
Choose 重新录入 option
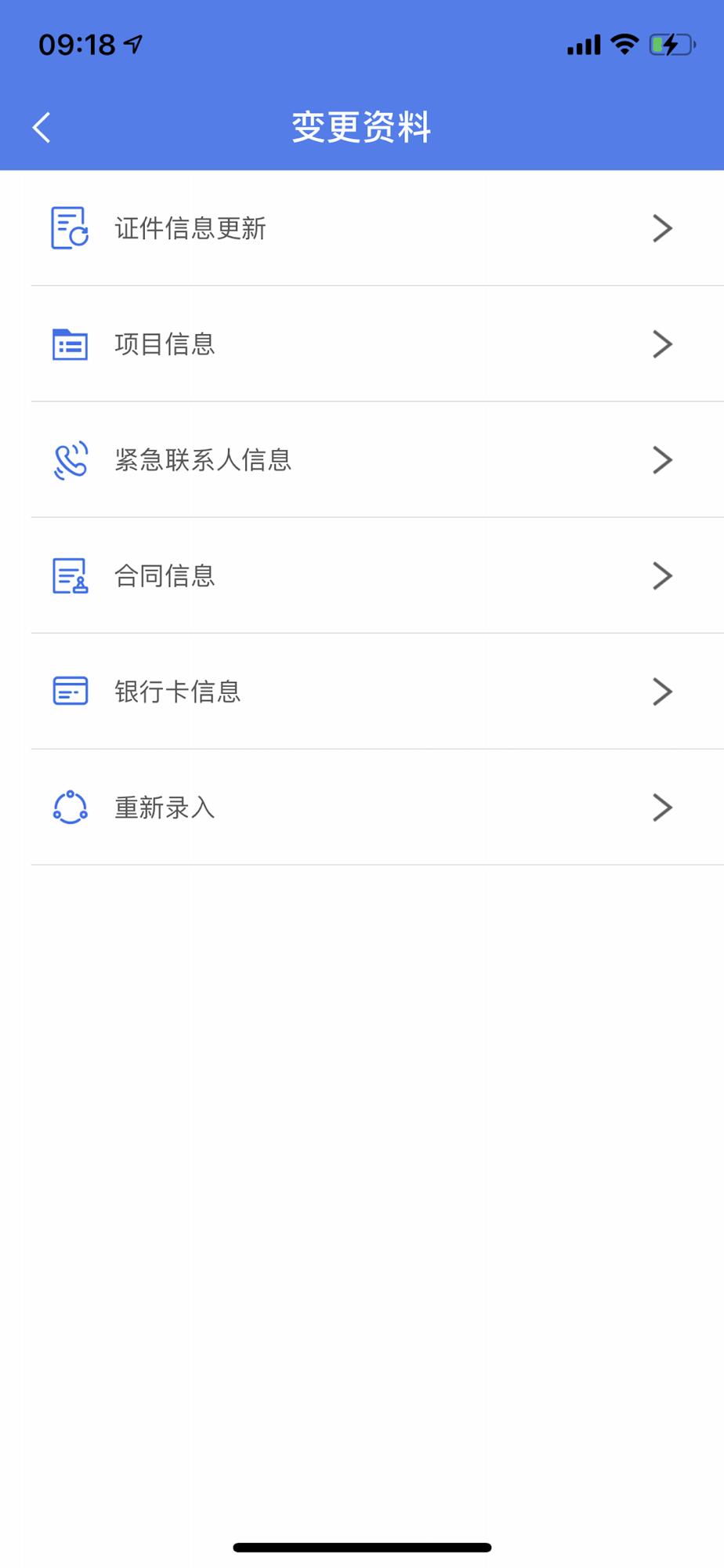tap(362, 808)
